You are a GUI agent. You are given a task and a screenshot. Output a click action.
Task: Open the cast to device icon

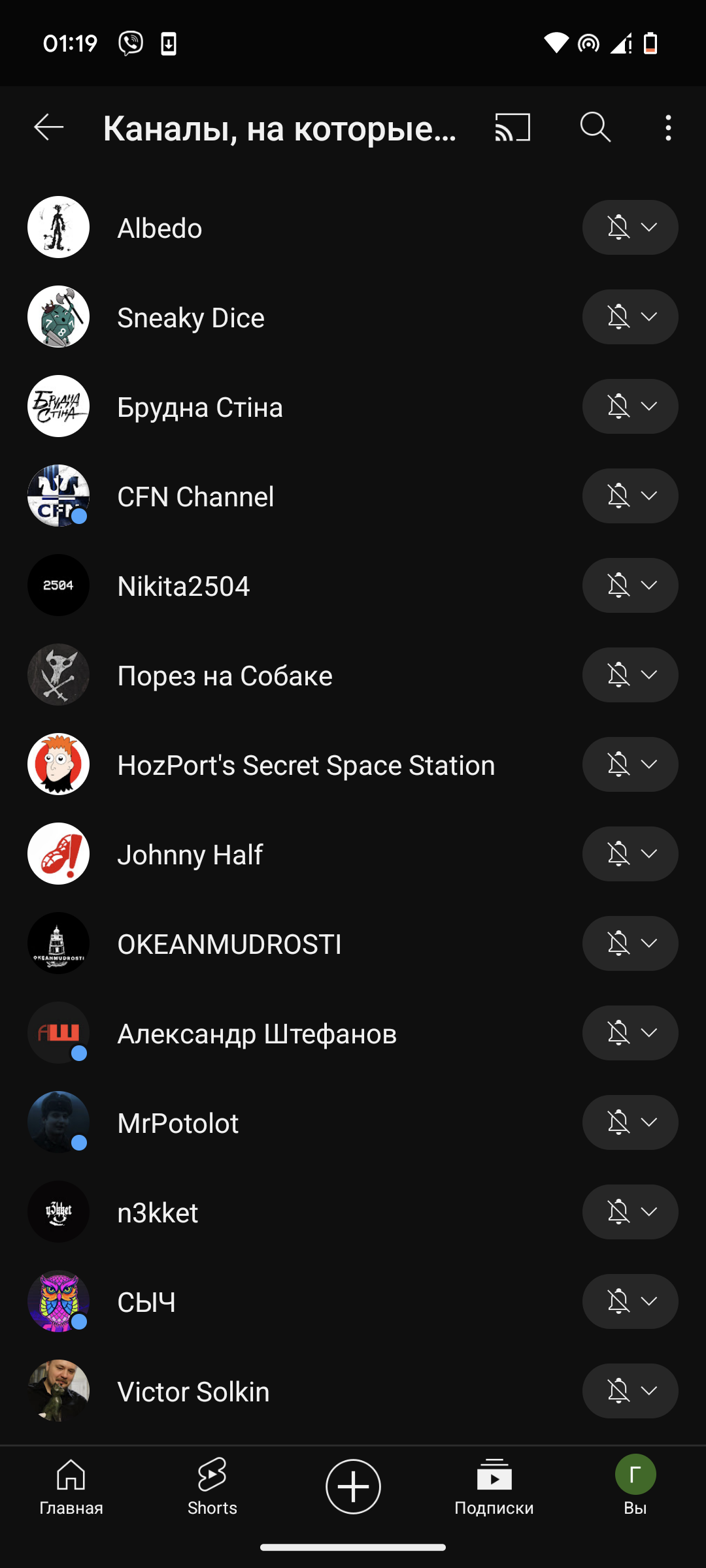click(513, 127)
